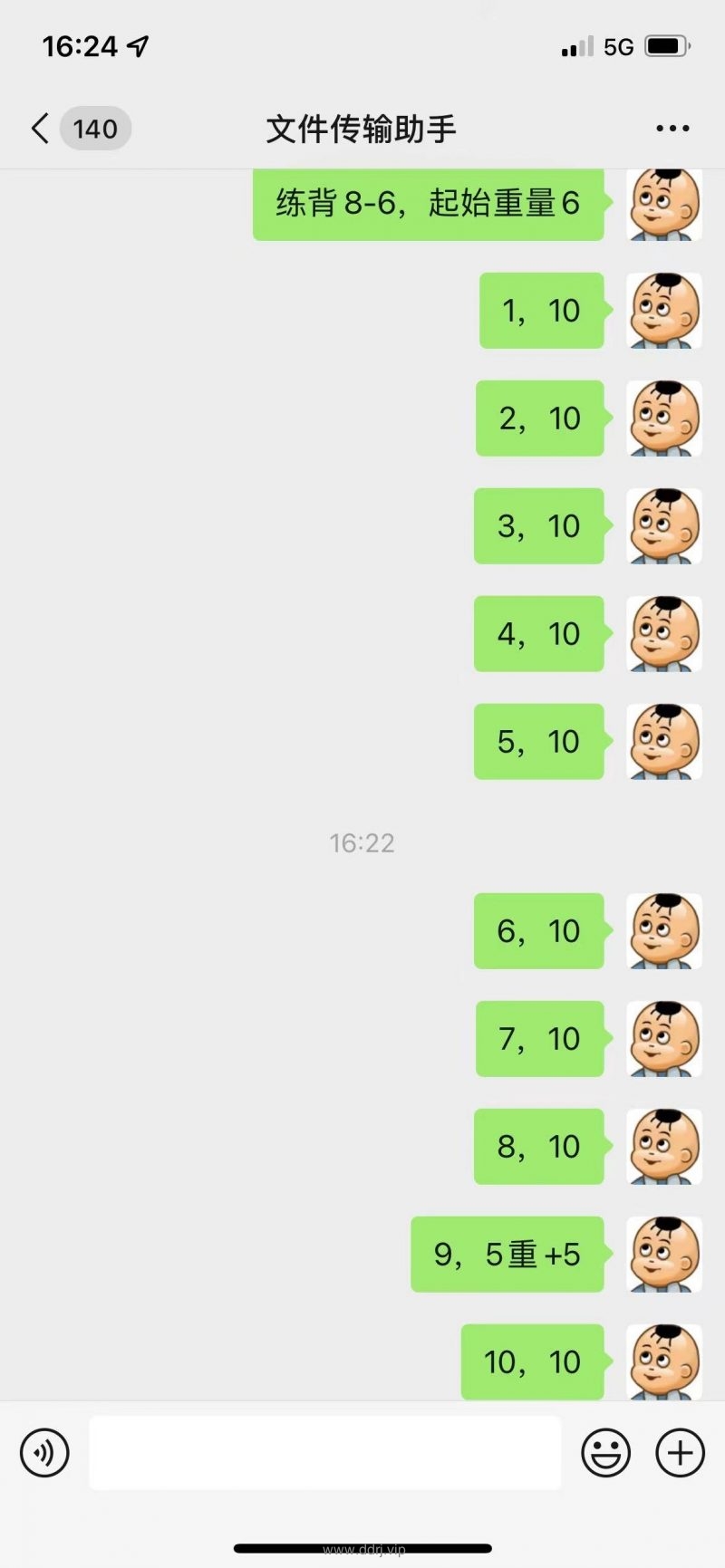Tap the avatar beside the "练背8-6" message
The image size is (725, 1568).
664,205
